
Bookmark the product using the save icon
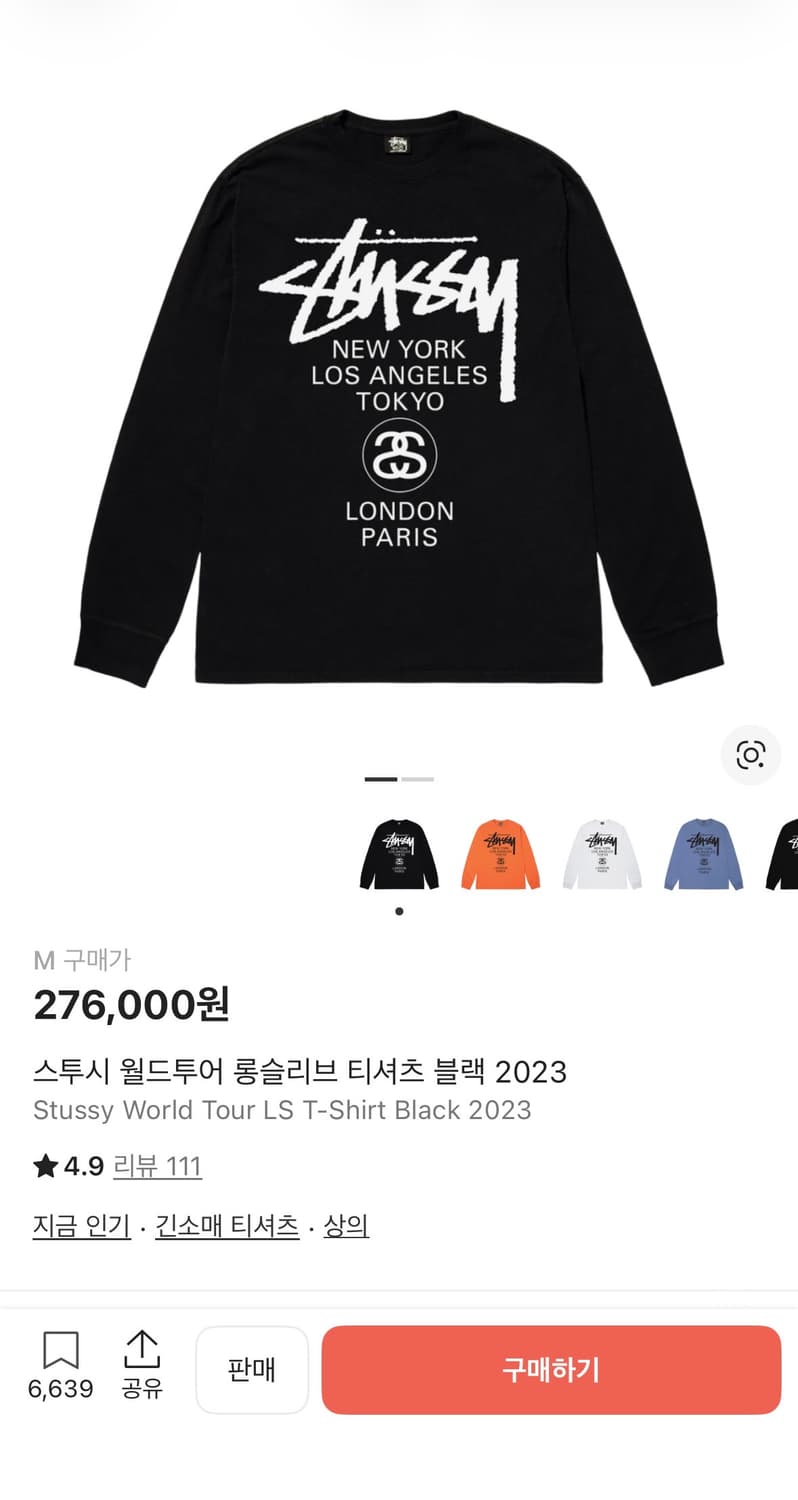coord(61,1352)
